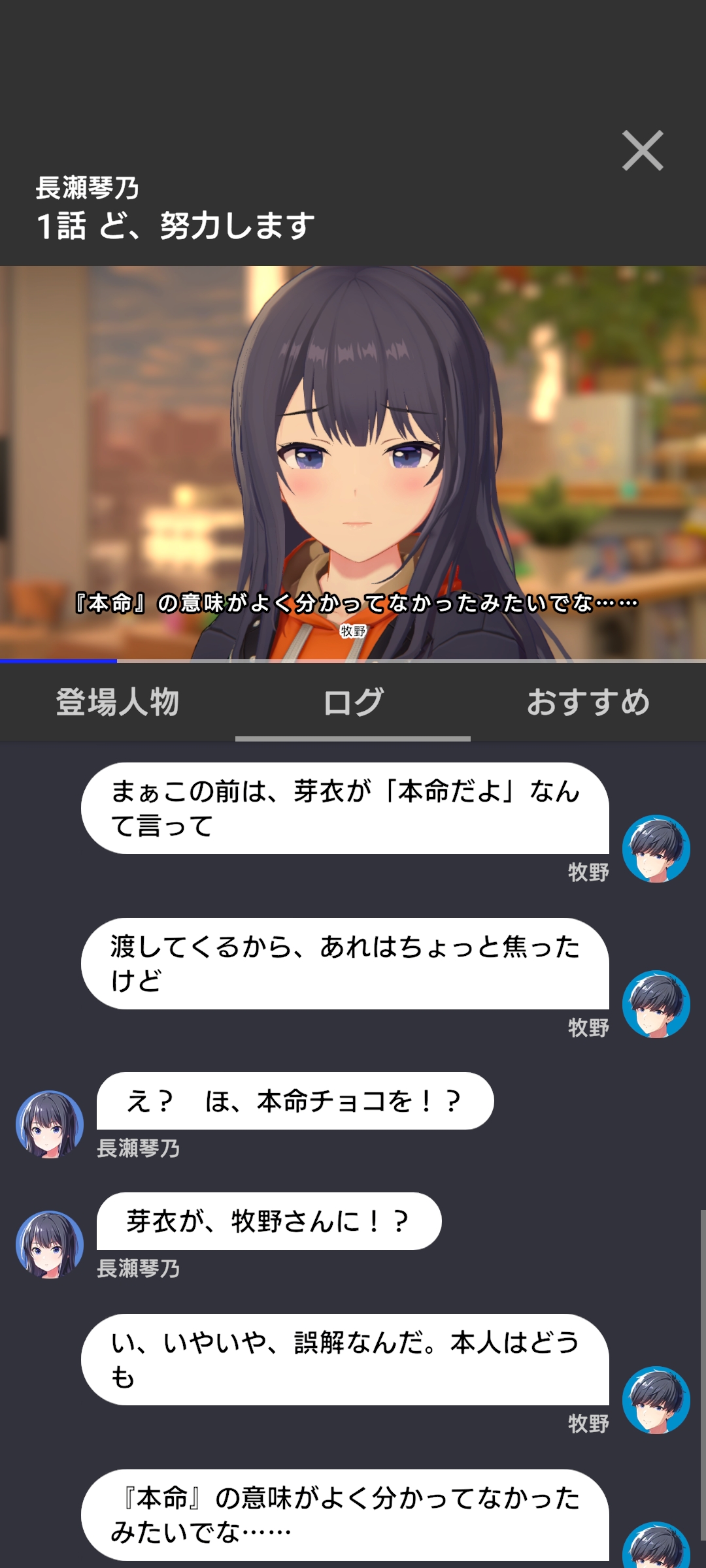Jump to log line 芽衣が、牧野さんに！？
Viewport: 706px width, 1568px height.
point(268,1222)
